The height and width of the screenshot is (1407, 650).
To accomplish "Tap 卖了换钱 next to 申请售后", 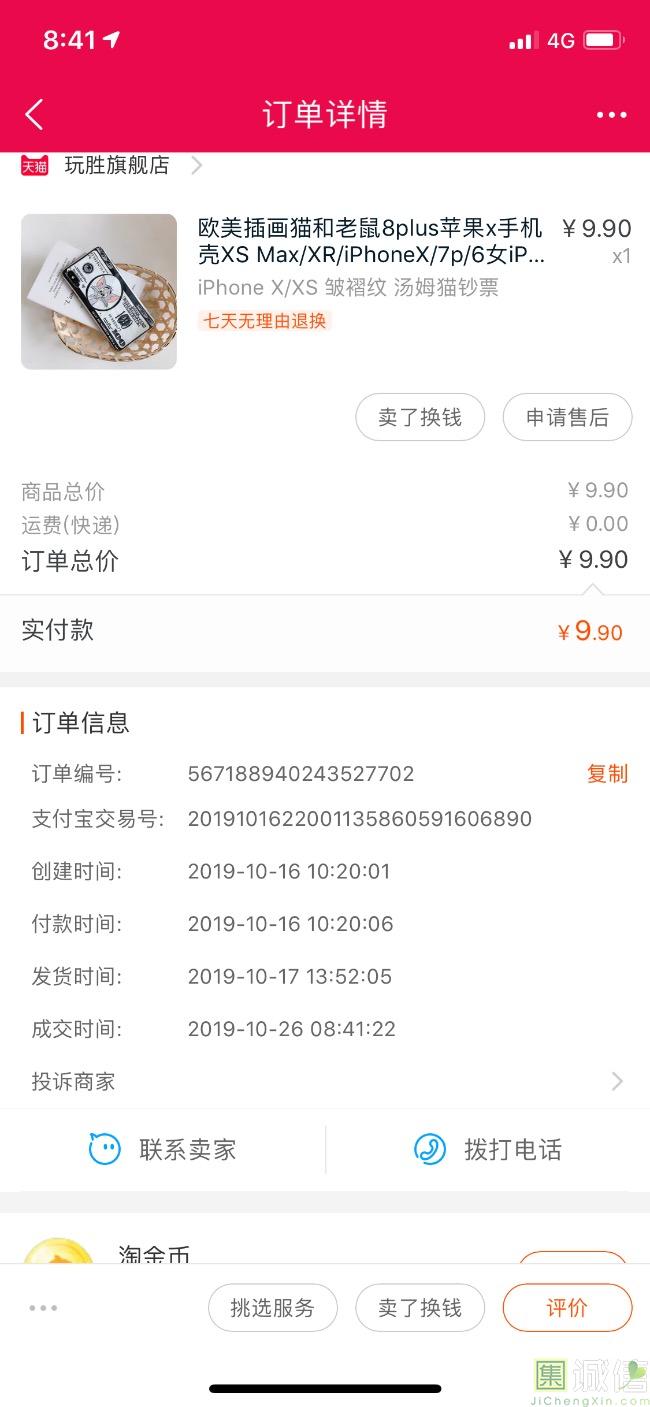I will tap(420, 417).
